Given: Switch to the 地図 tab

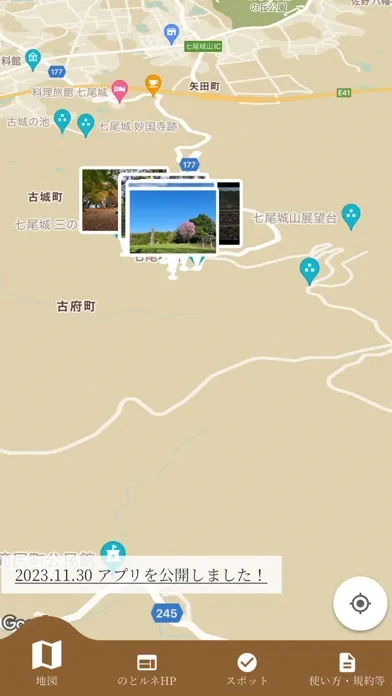Looking at the screenshot, I should point(47,662).
